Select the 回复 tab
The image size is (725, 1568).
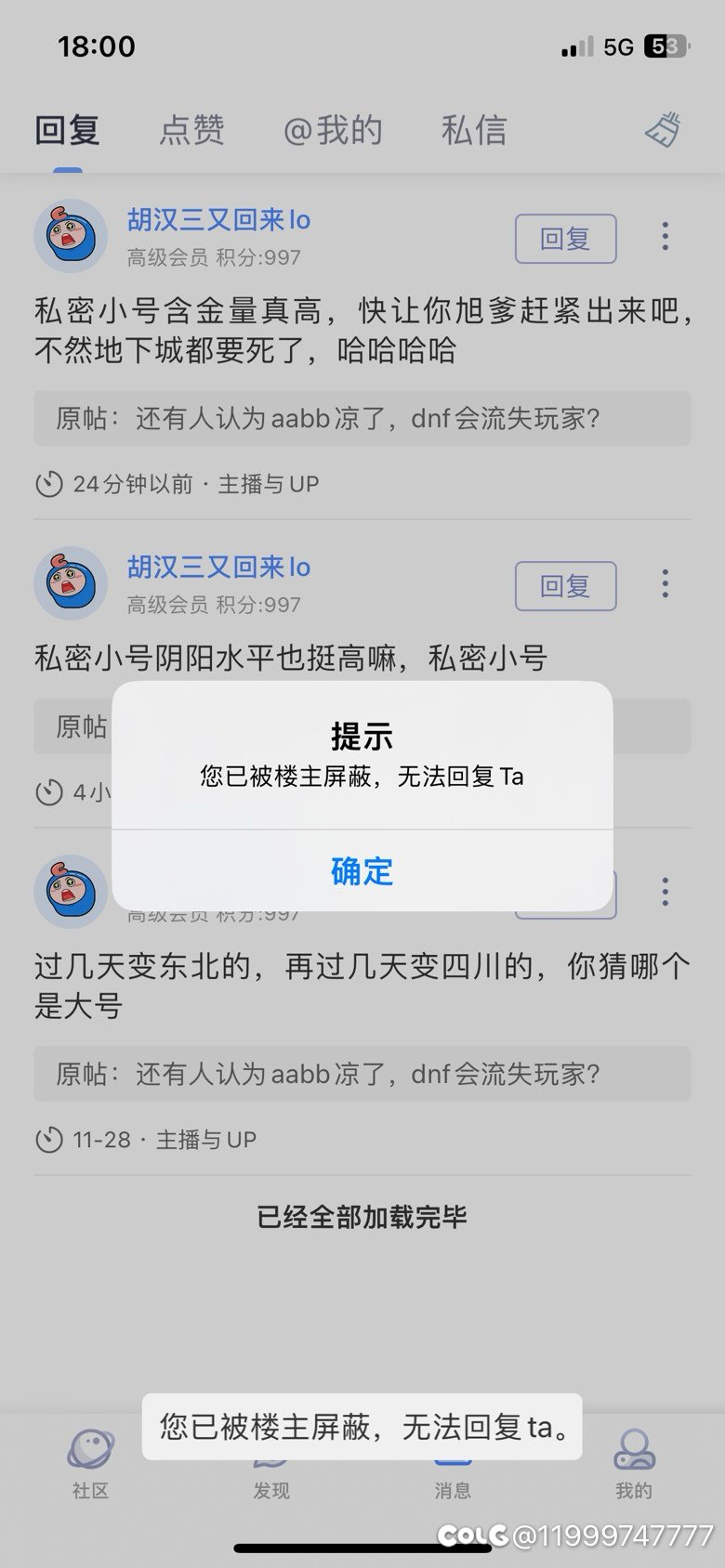pyautogui.click(x=67, y=130)
